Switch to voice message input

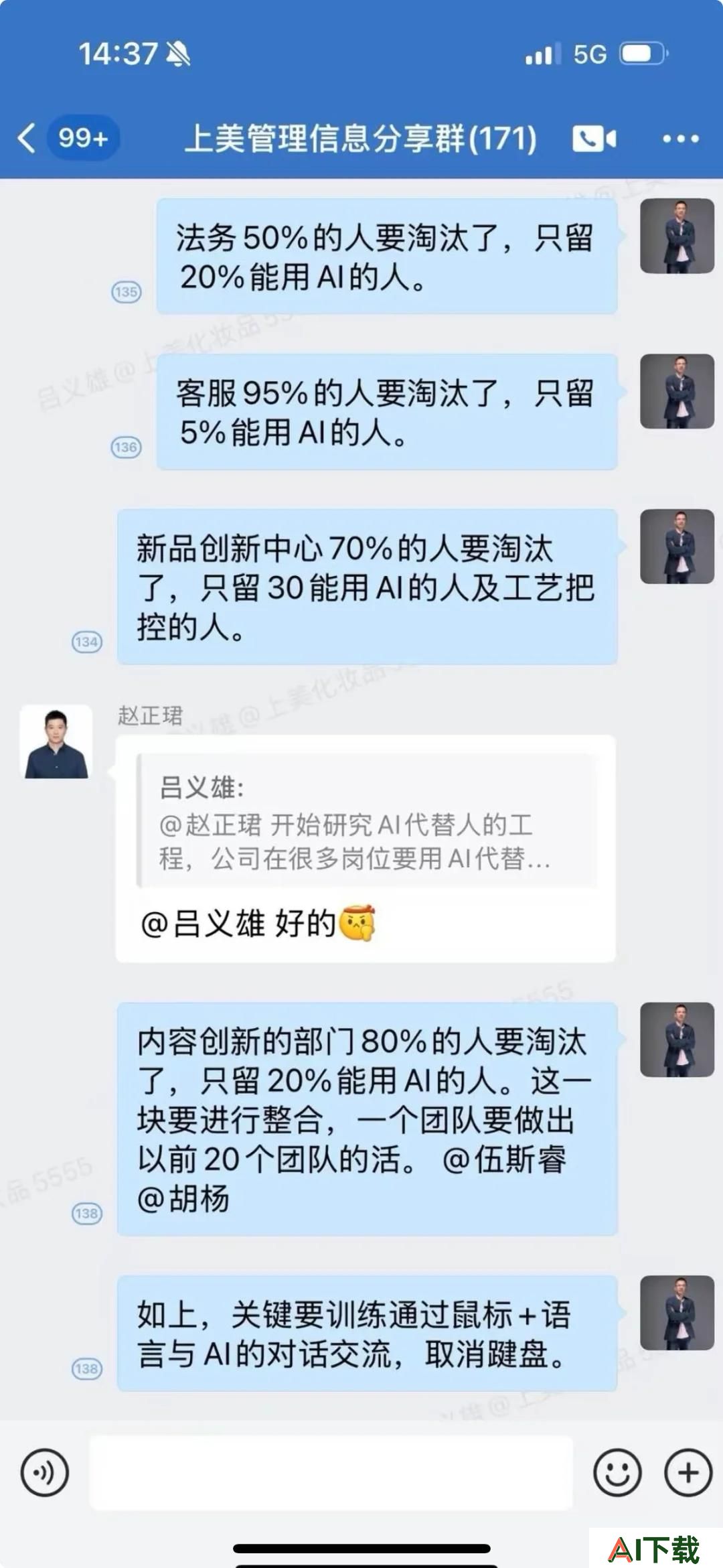click(x=45, y=1473)
